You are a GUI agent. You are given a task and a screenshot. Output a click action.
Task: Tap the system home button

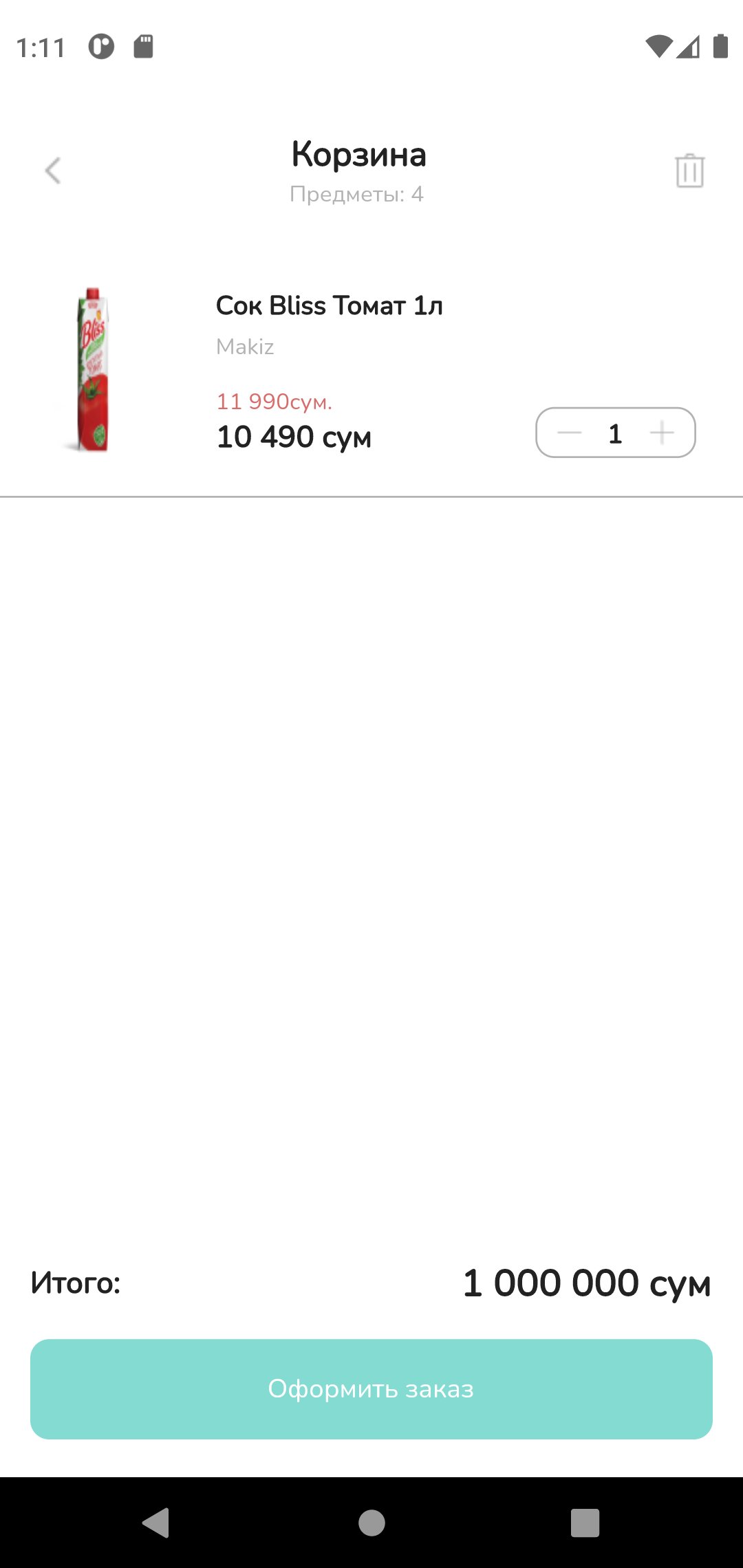(x=371, y=1523)
